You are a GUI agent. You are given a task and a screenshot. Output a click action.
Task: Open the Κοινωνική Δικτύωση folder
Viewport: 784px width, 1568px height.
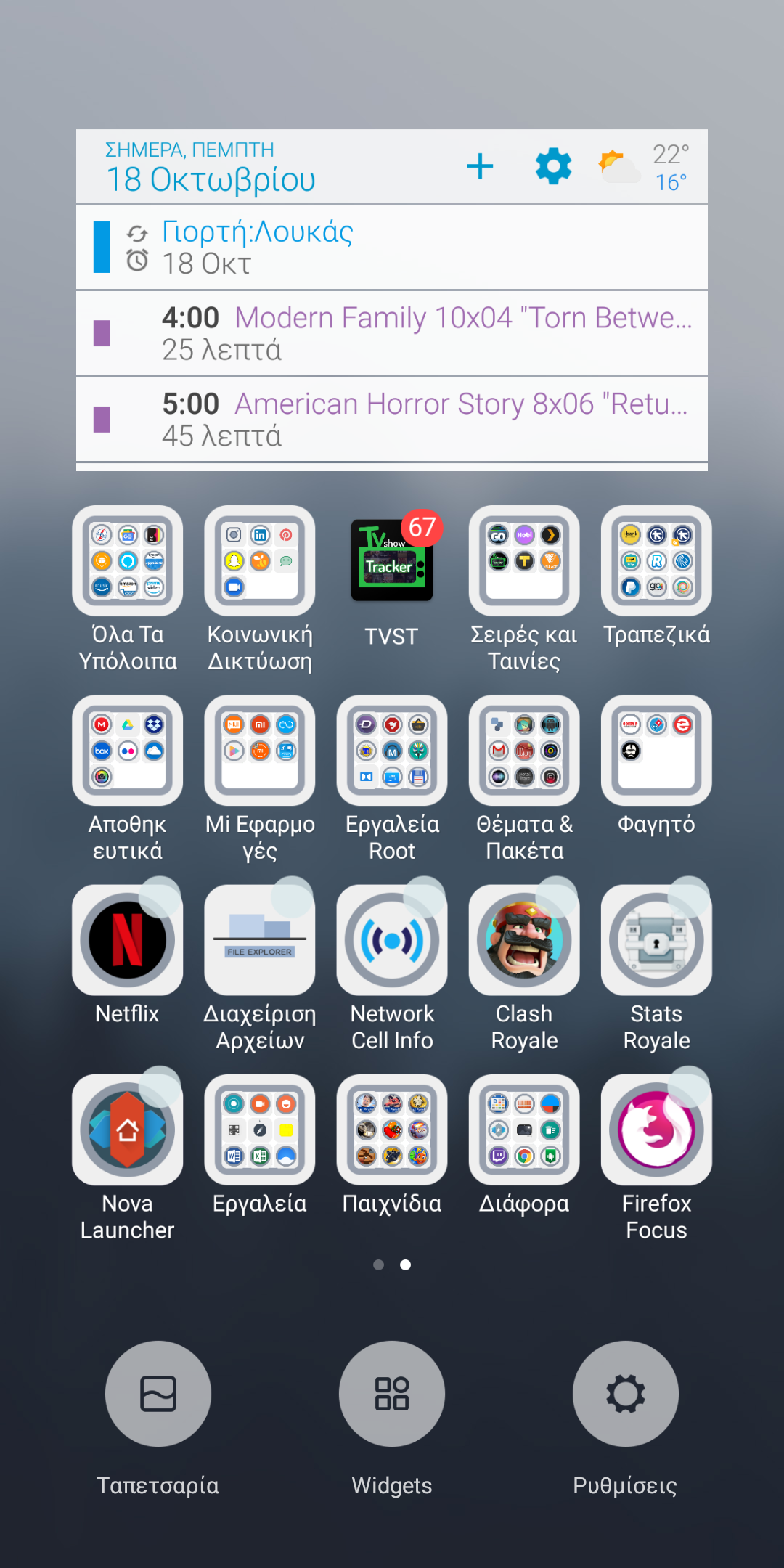point(260,561)
